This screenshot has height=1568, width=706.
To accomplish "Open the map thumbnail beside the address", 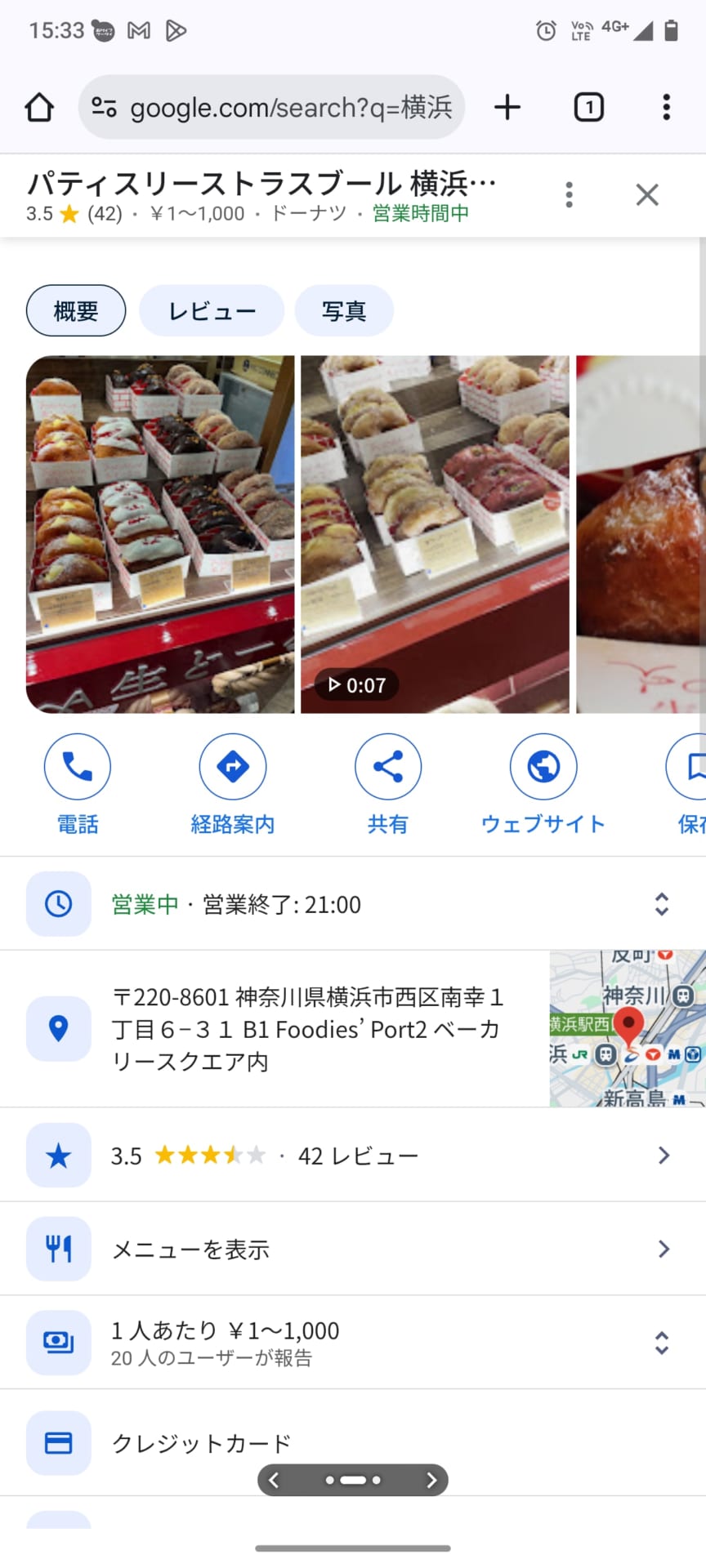I will pyautogui.click(x=627, y=1028).
